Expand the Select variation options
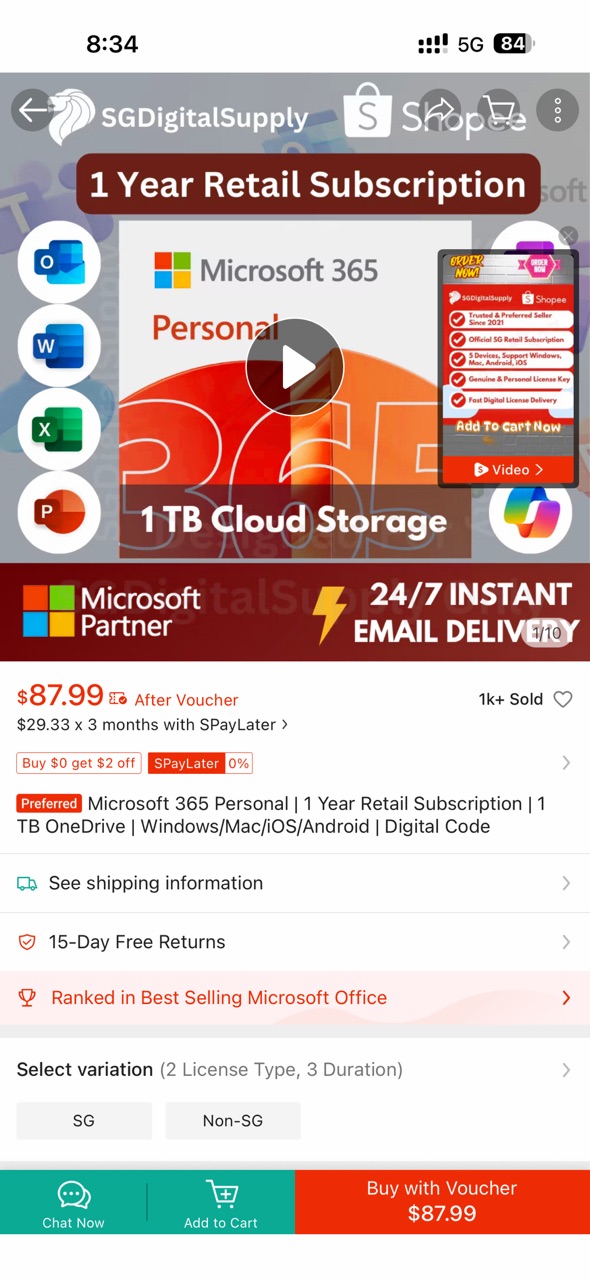This screenshot has width=590, height=1280. (295, 1070)
